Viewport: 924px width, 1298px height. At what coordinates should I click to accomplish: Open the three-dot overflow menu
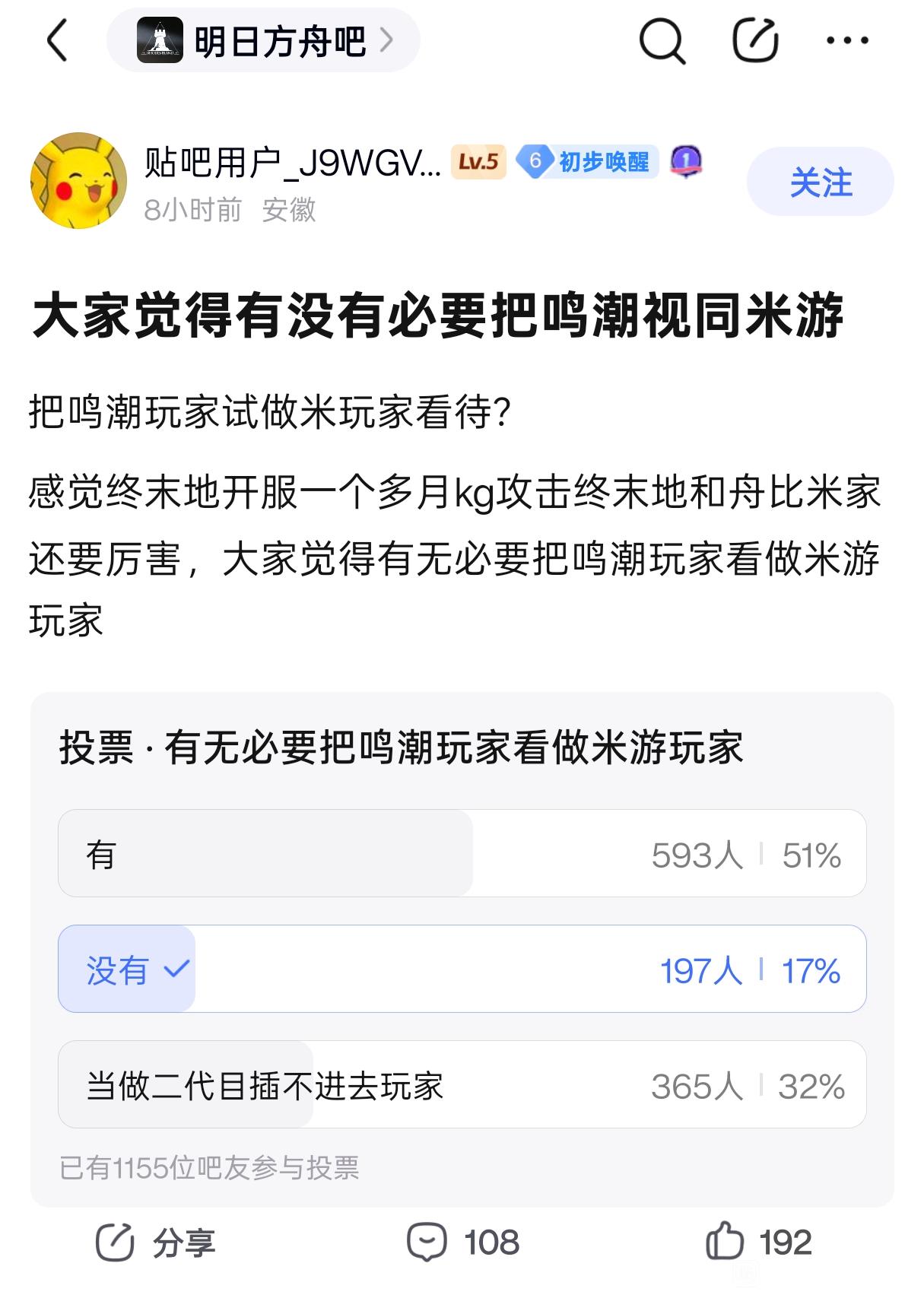tap(847, 40)
